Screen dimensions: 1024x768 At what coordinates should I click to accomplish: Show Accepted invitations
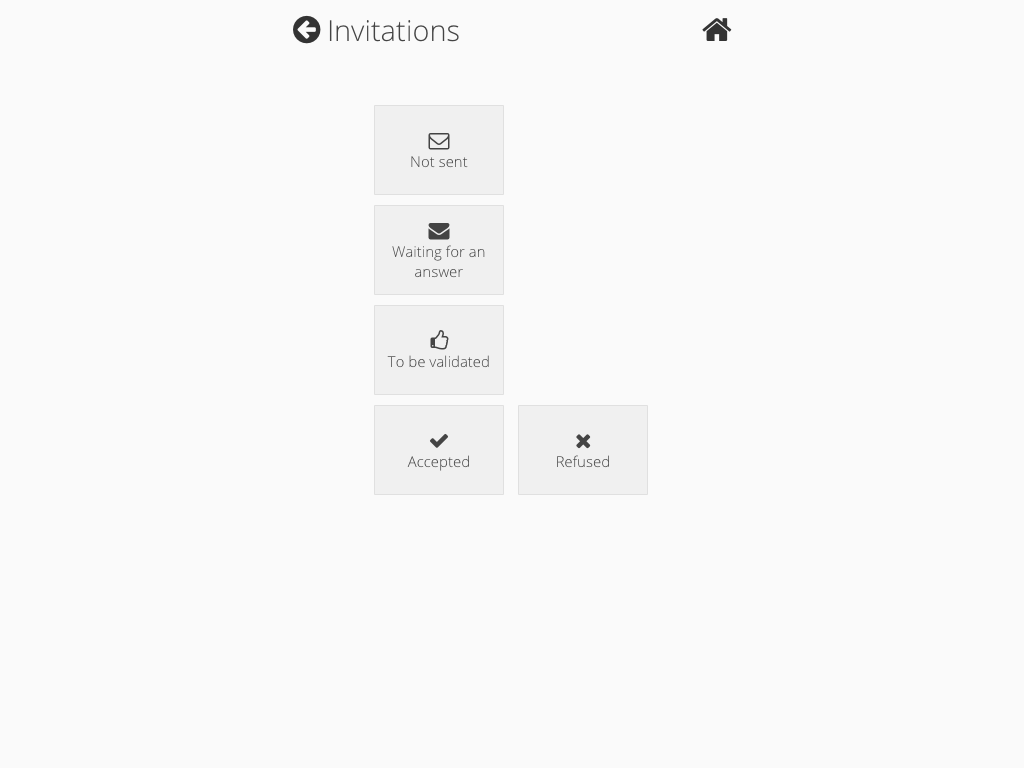point(438,450)
